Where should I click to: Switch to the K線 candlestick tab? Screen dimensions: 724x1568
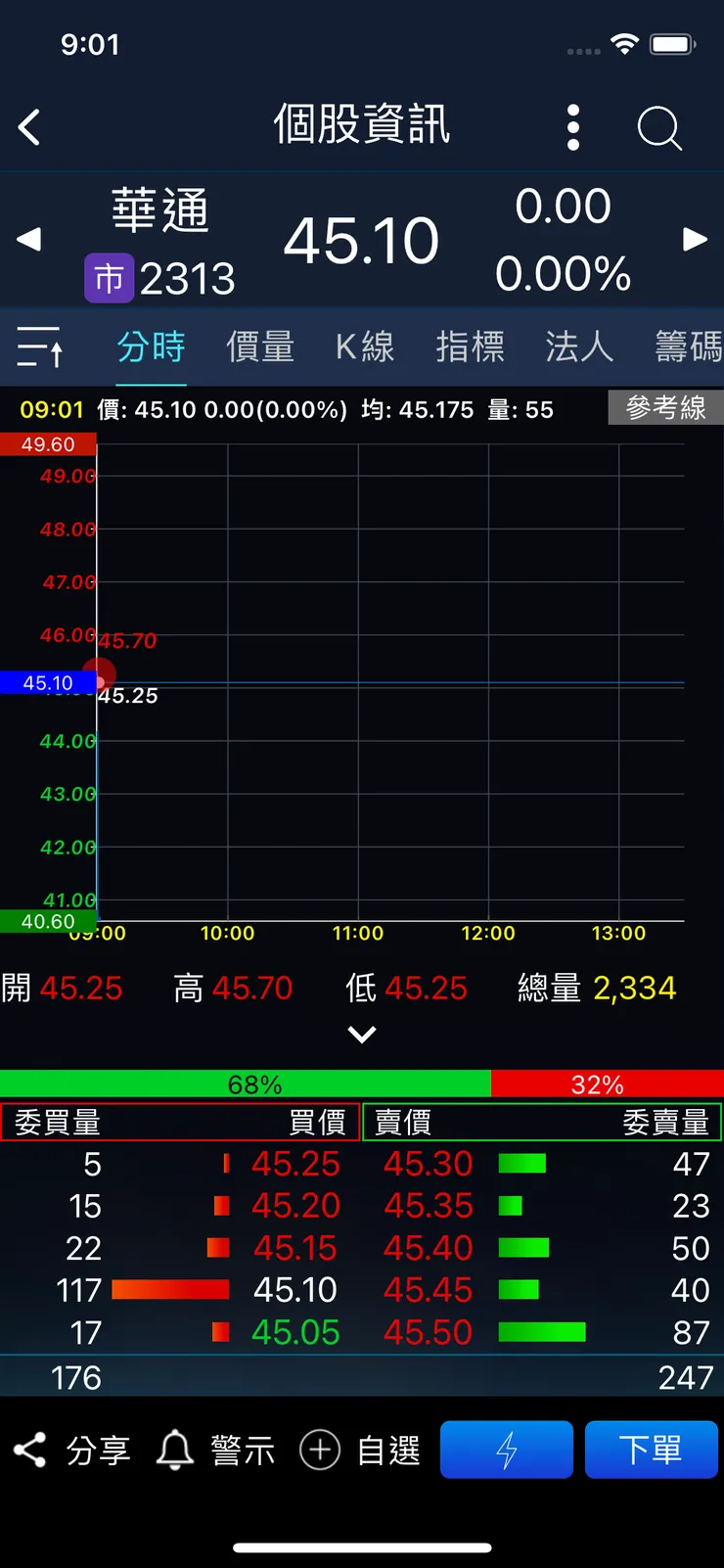[x=365, y=347]
